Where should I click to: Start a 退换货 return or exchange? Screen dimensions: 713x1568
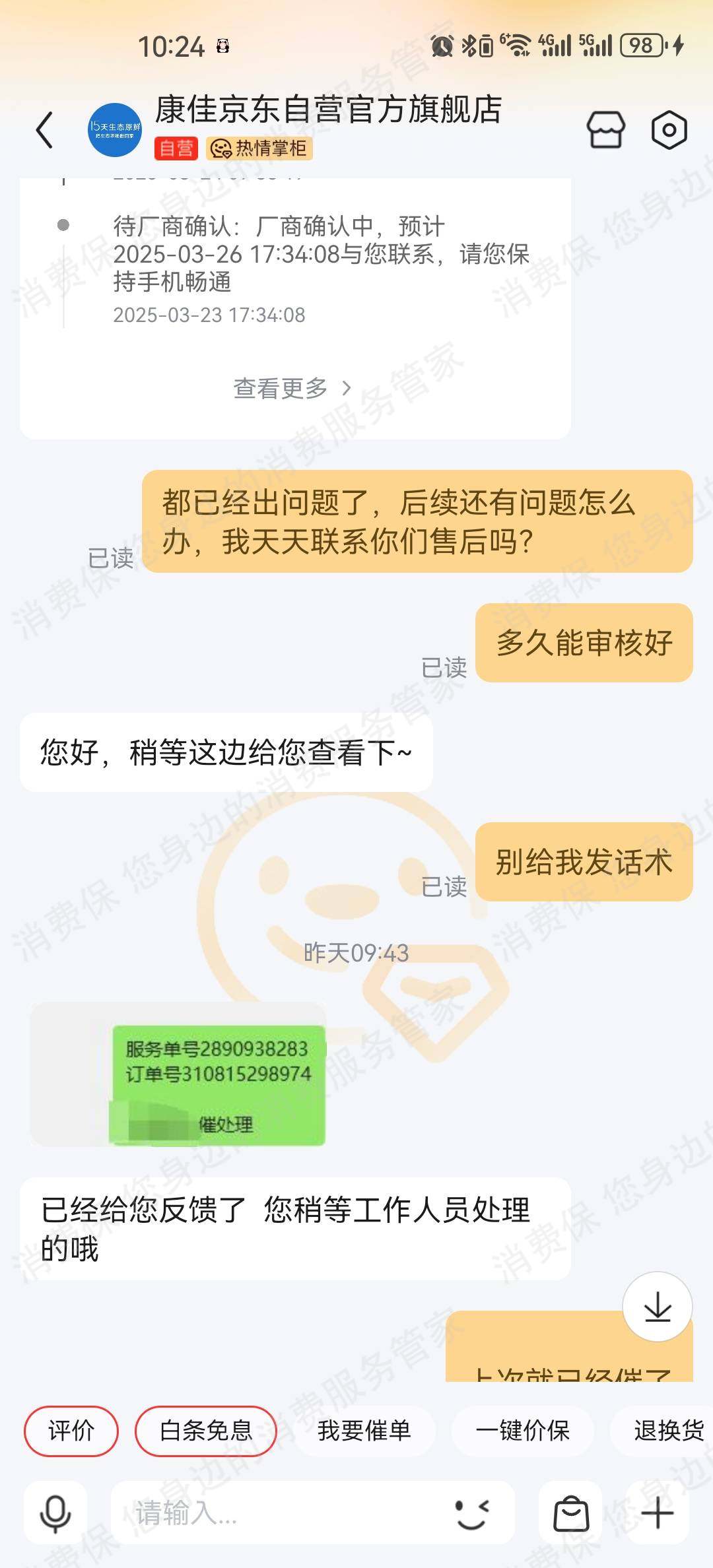click(668, 1431)
